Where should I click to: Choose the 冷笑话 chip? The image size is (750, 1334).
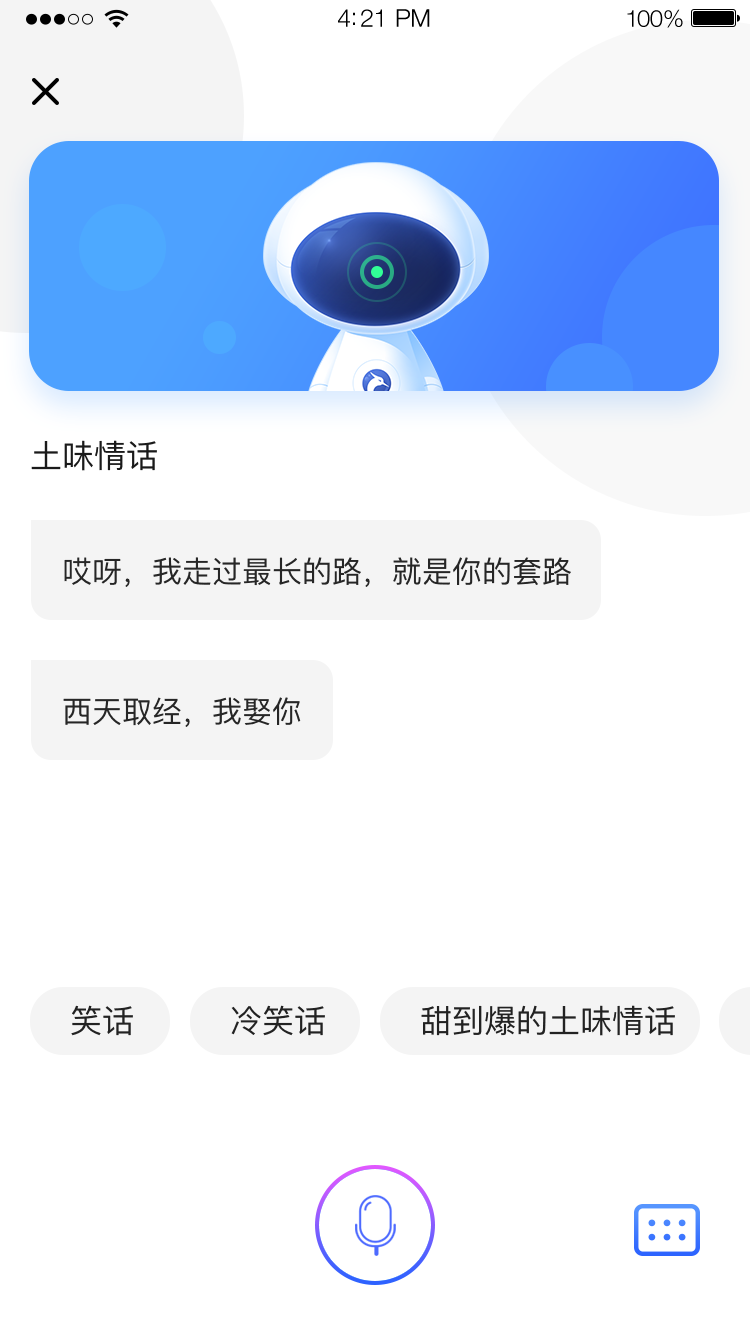click(275, 1021)
